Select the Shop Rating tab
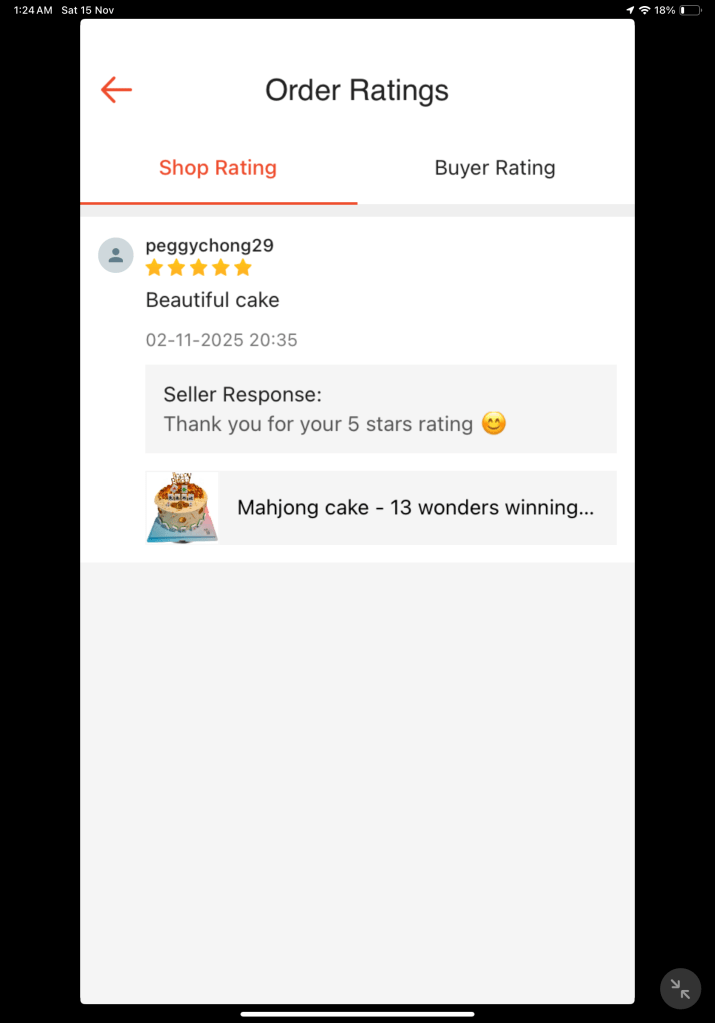715x1023 pixels. coord(218,168)
